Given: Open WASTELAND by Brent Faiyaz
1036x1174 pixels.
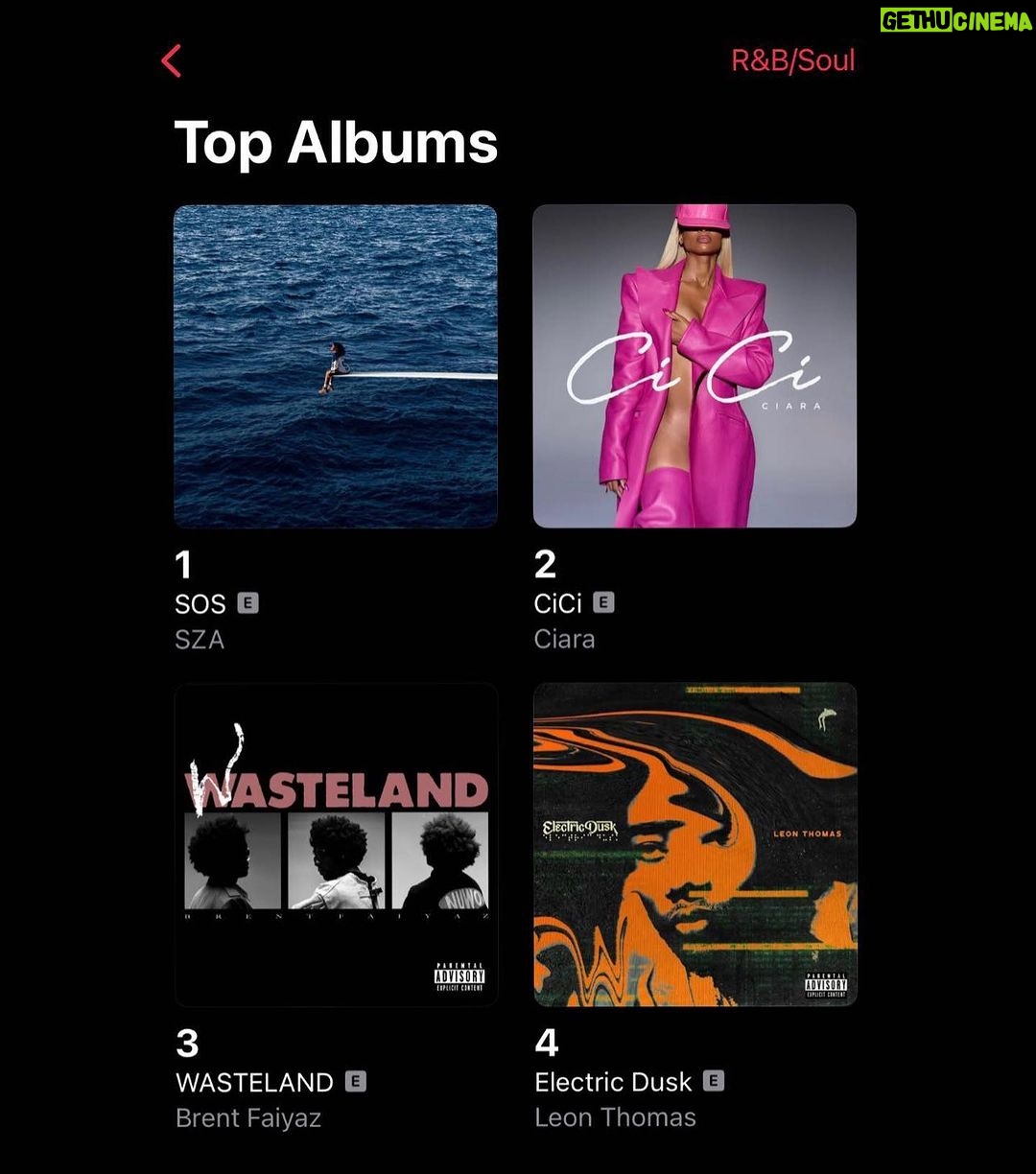Looking at the screenshot, I should pyautogui.click(x=336, y=844).
